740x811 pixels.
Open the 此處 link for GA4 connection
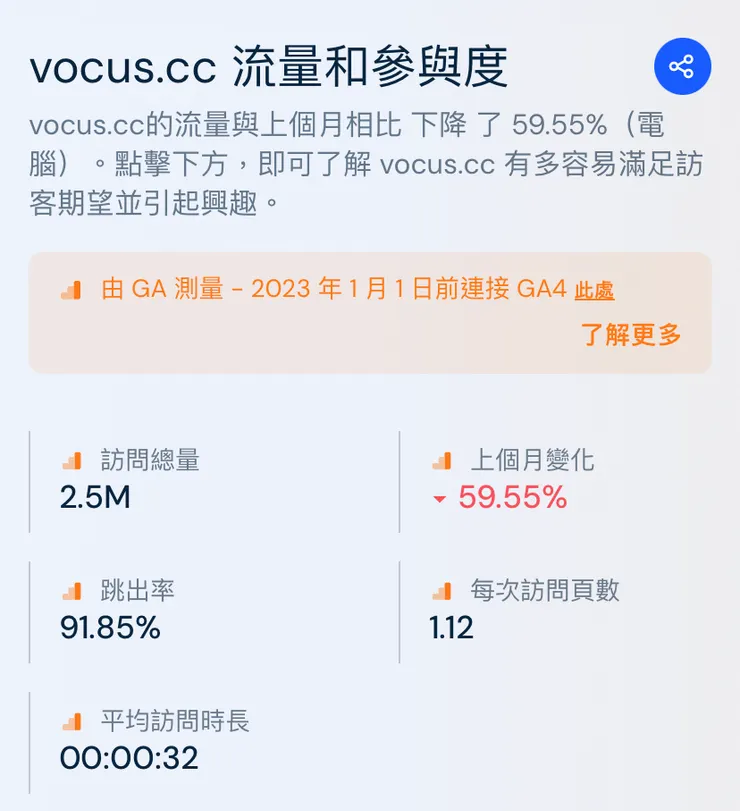[594, 292]
